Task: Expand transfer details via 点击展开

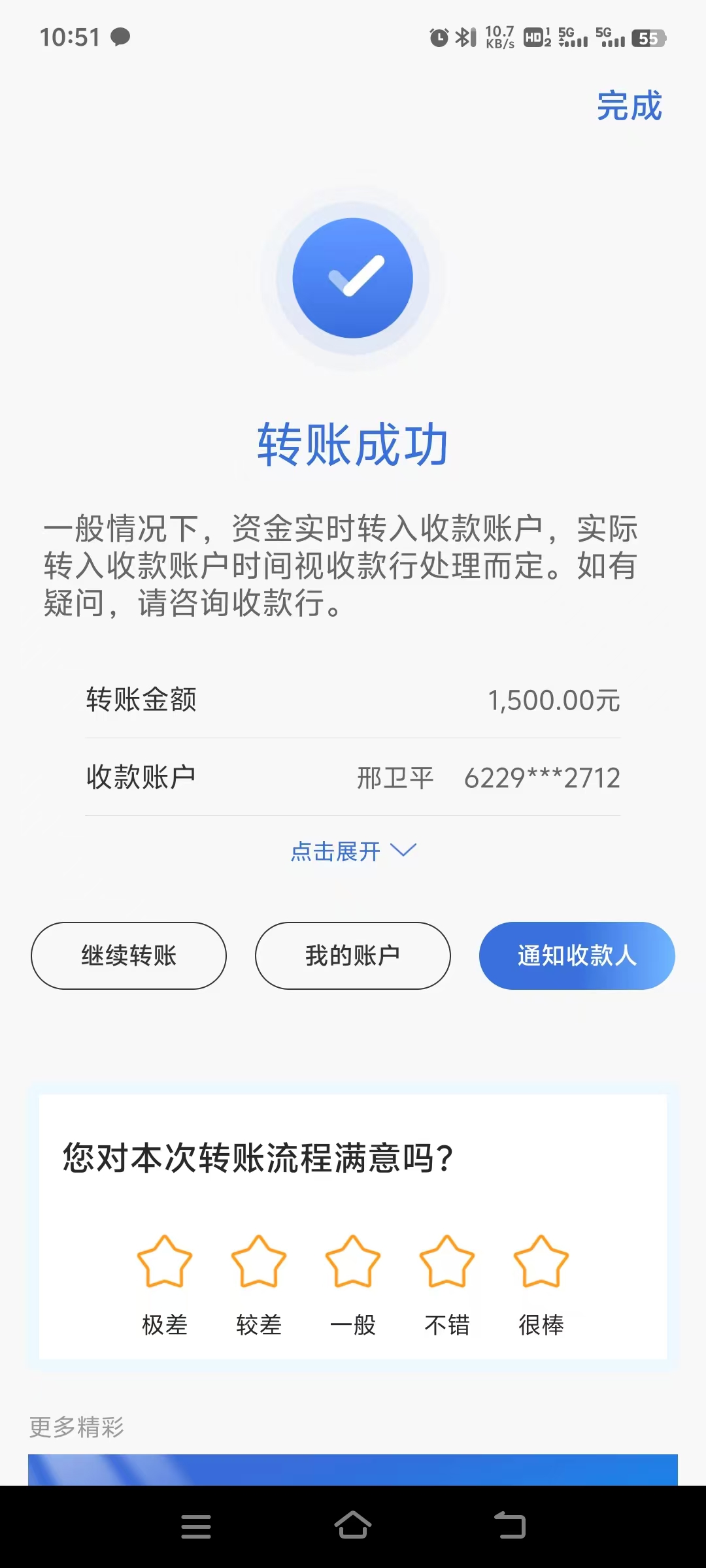Action: click(x=353, y=851)
